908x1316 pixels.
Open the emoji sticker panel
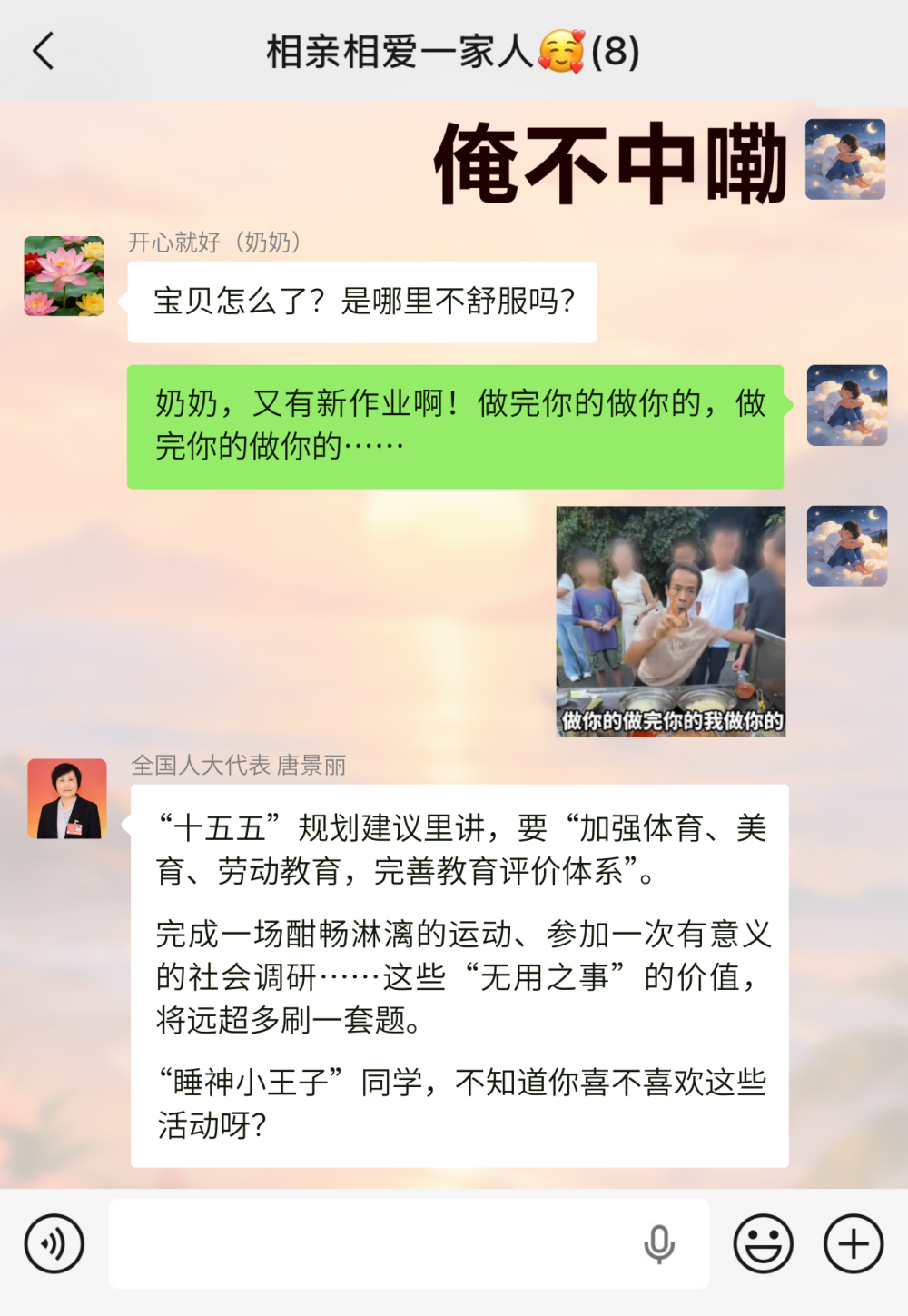[x=763, y=1243]
